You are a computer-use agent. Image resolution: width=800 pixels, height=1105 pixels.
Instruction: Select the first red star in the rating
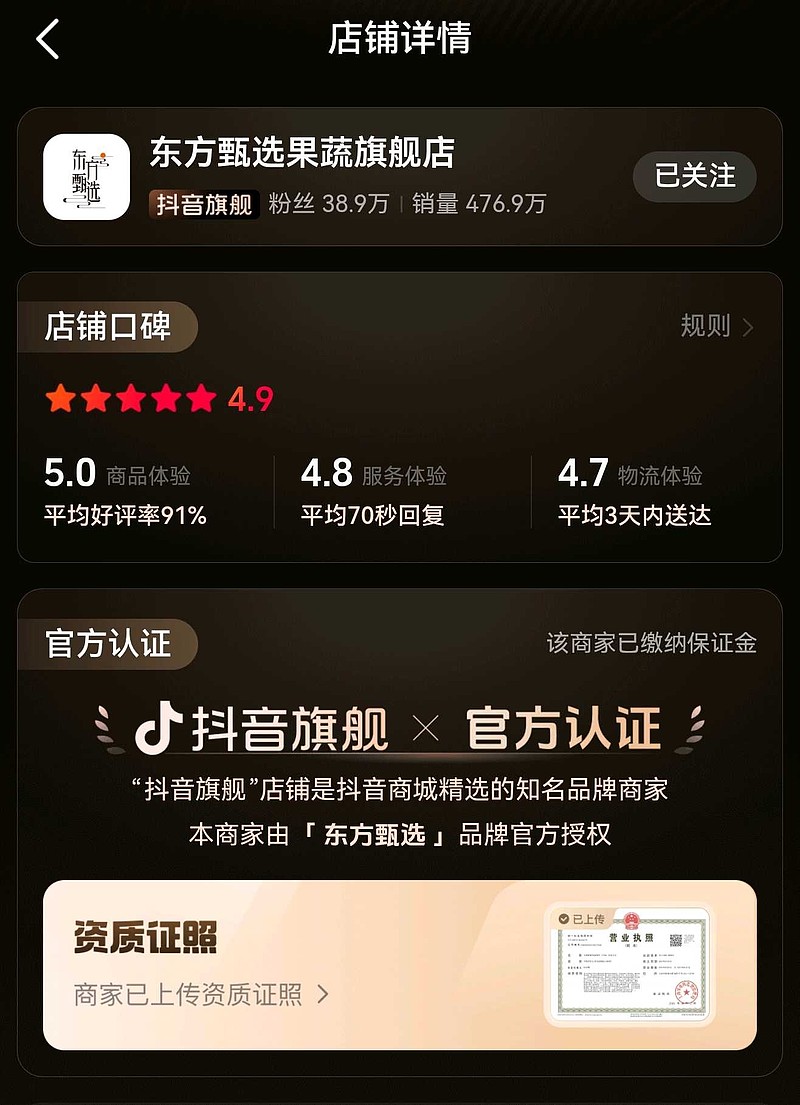coord(60,397)
